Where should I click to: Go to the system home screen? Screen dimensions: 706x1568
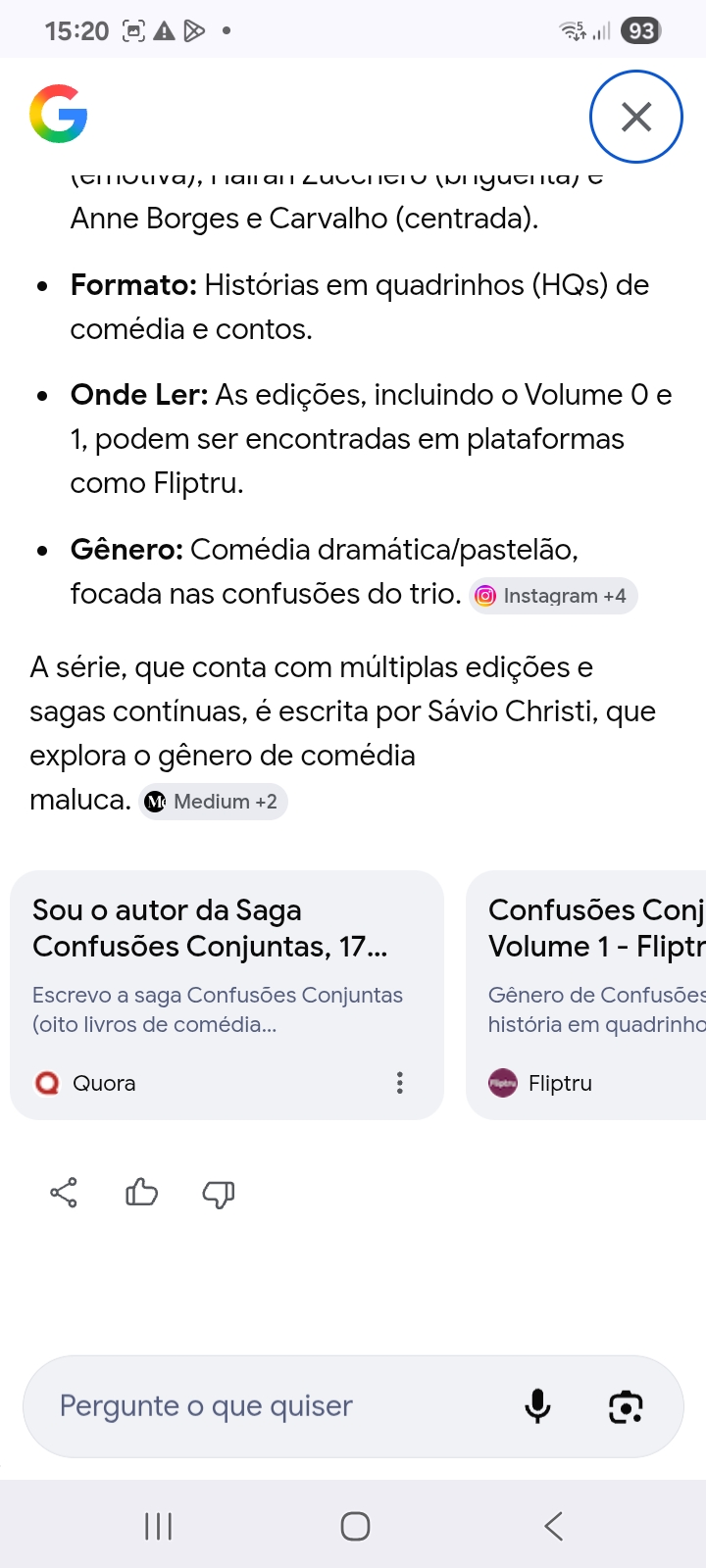pyautogui.click(x=355, y=1526)
